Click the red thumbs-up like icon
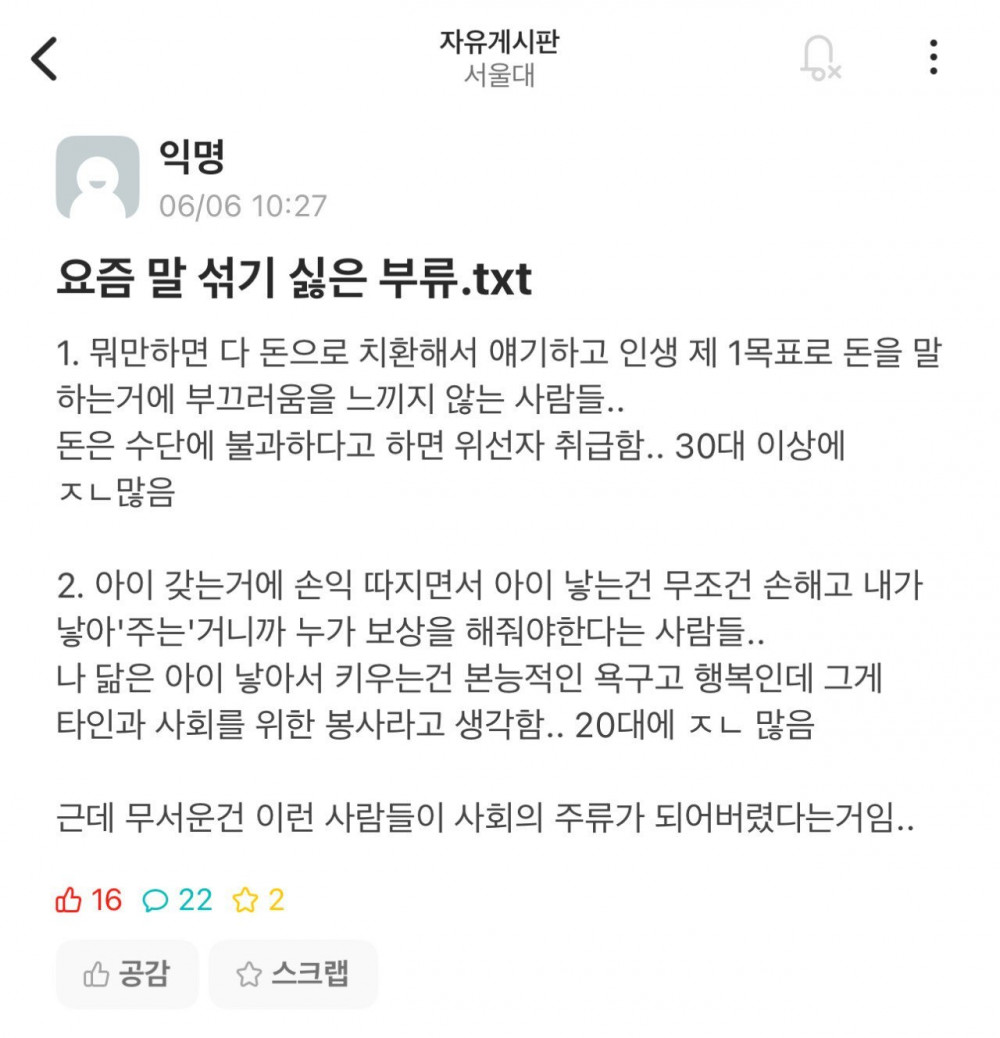The image size is (1000, 1038). (69, 899)
